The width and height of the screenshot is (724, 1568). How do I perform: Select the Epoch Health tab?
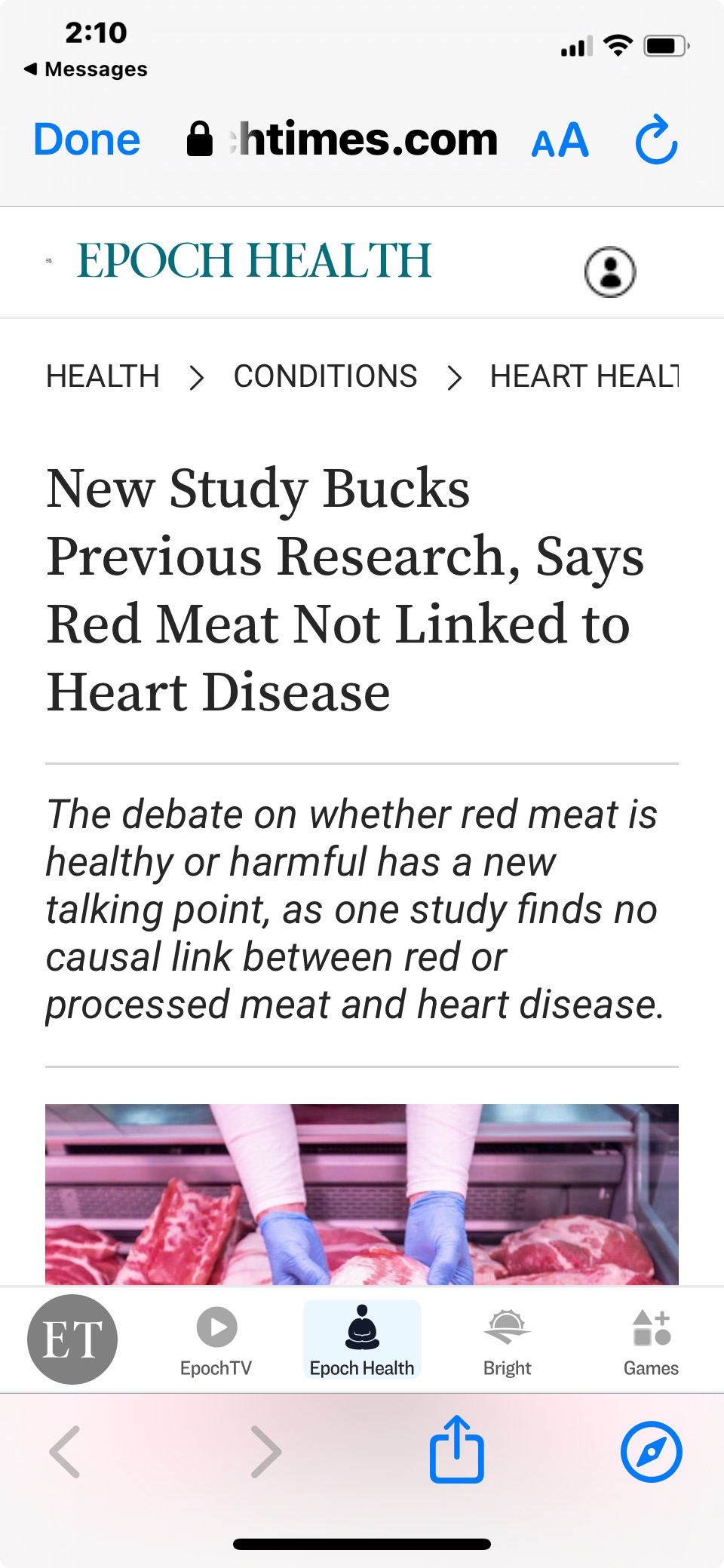[362, 1339]
